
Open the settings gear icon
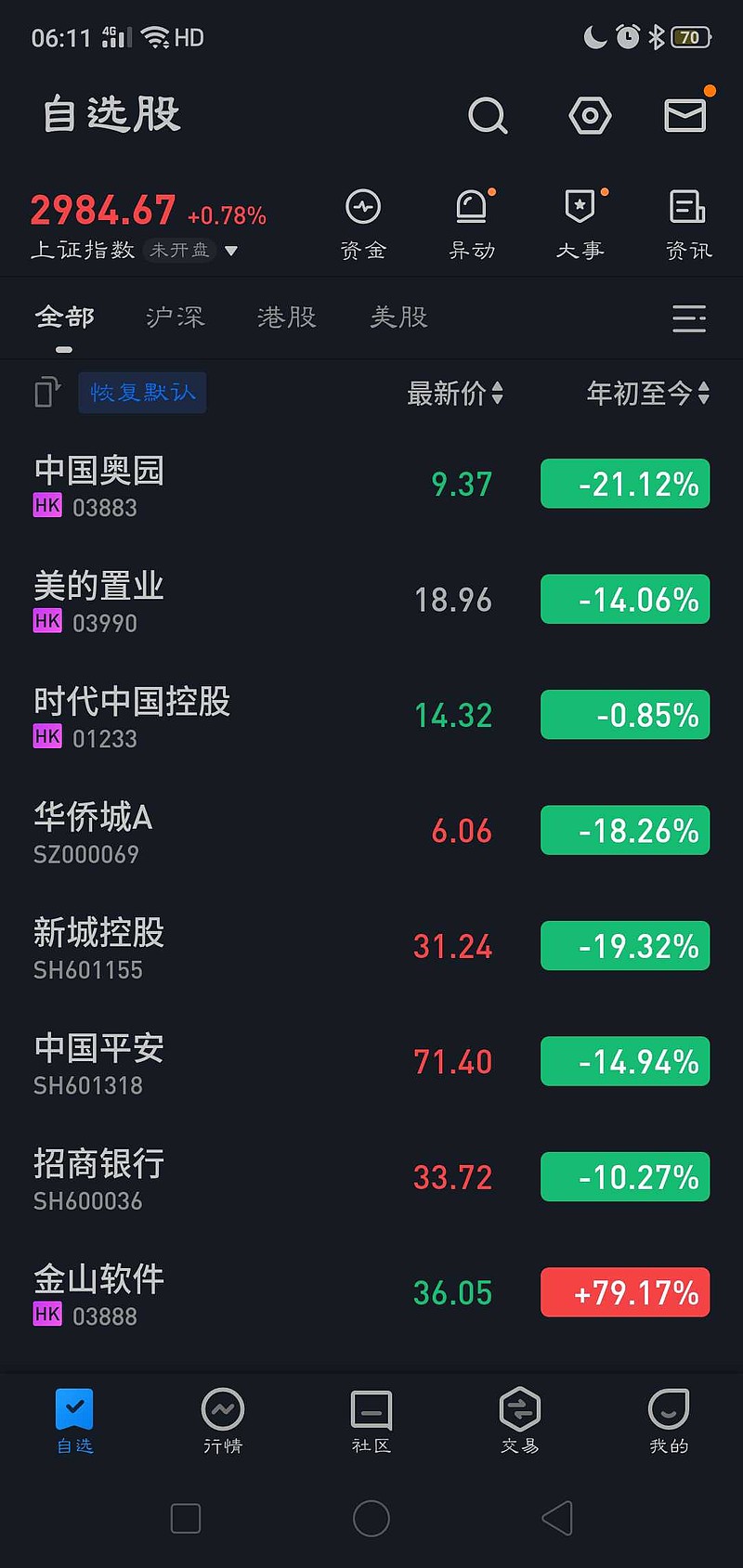tap(589, 115)
